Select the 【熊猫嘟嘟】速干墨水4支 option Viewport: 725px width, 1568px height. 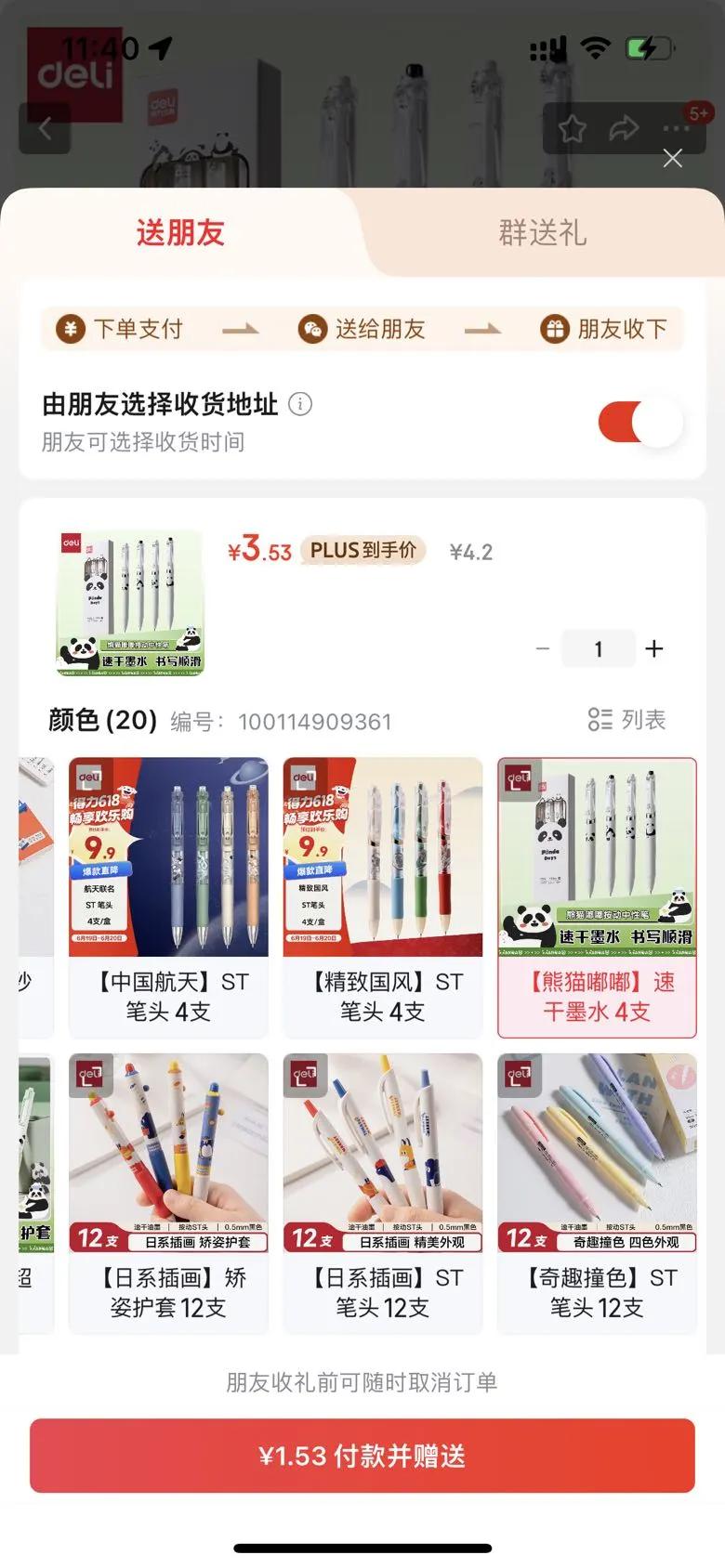tap(597, 896)
